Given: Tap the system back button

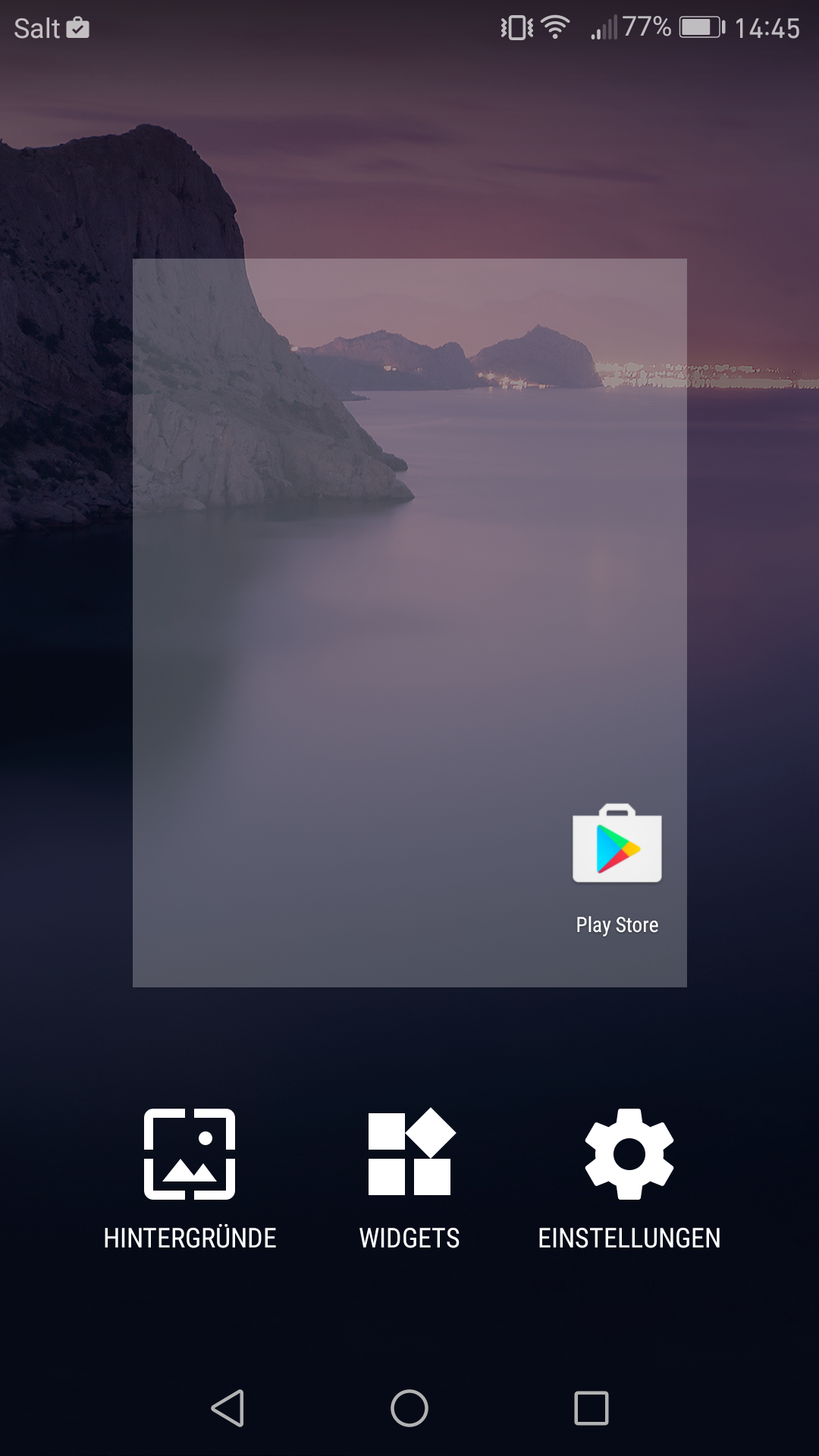Looking at the screenshot, I should (x=227, y=1408).
